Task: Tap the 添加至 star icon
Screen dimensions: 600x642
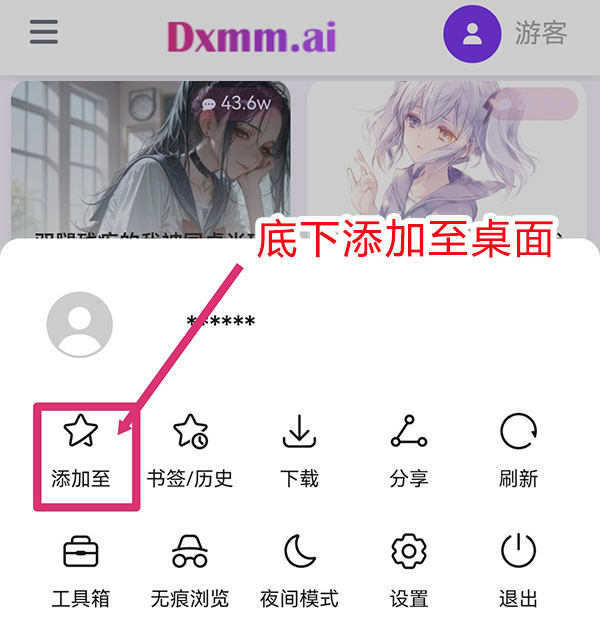Action: point(80,432)
